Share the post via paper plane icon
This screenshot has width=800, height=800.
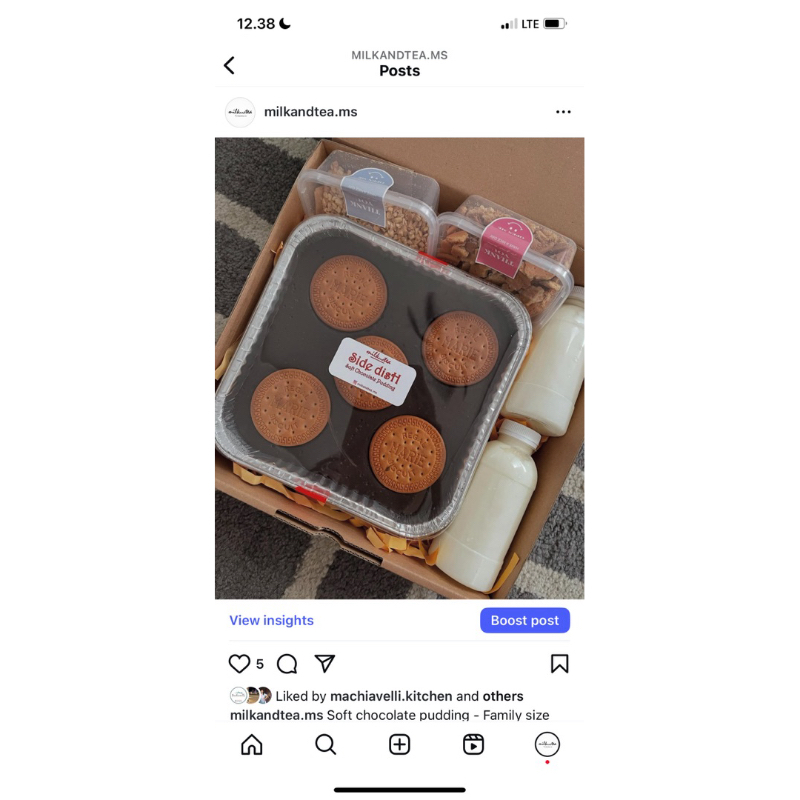325,664
